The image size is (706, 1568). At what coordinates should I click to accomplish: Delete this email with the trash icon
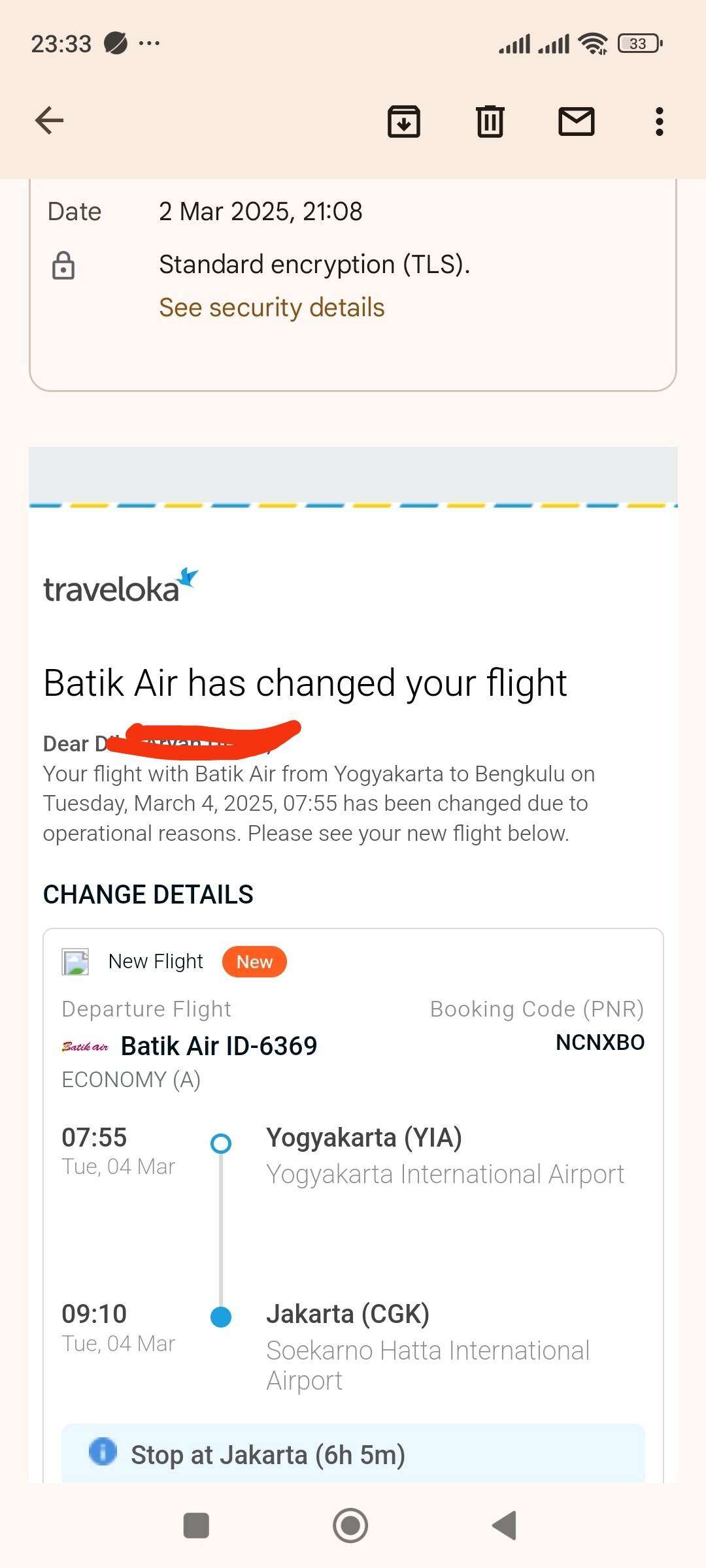[x=490, y=122]
